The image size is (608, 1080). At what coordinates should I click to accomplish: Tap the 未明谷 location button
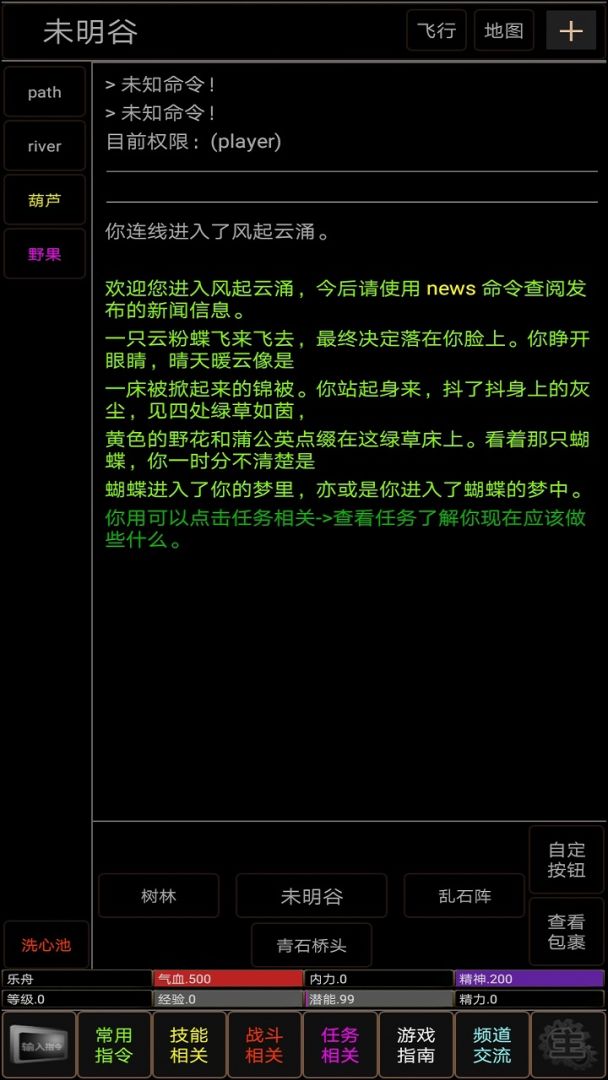(x=311, y=896)
